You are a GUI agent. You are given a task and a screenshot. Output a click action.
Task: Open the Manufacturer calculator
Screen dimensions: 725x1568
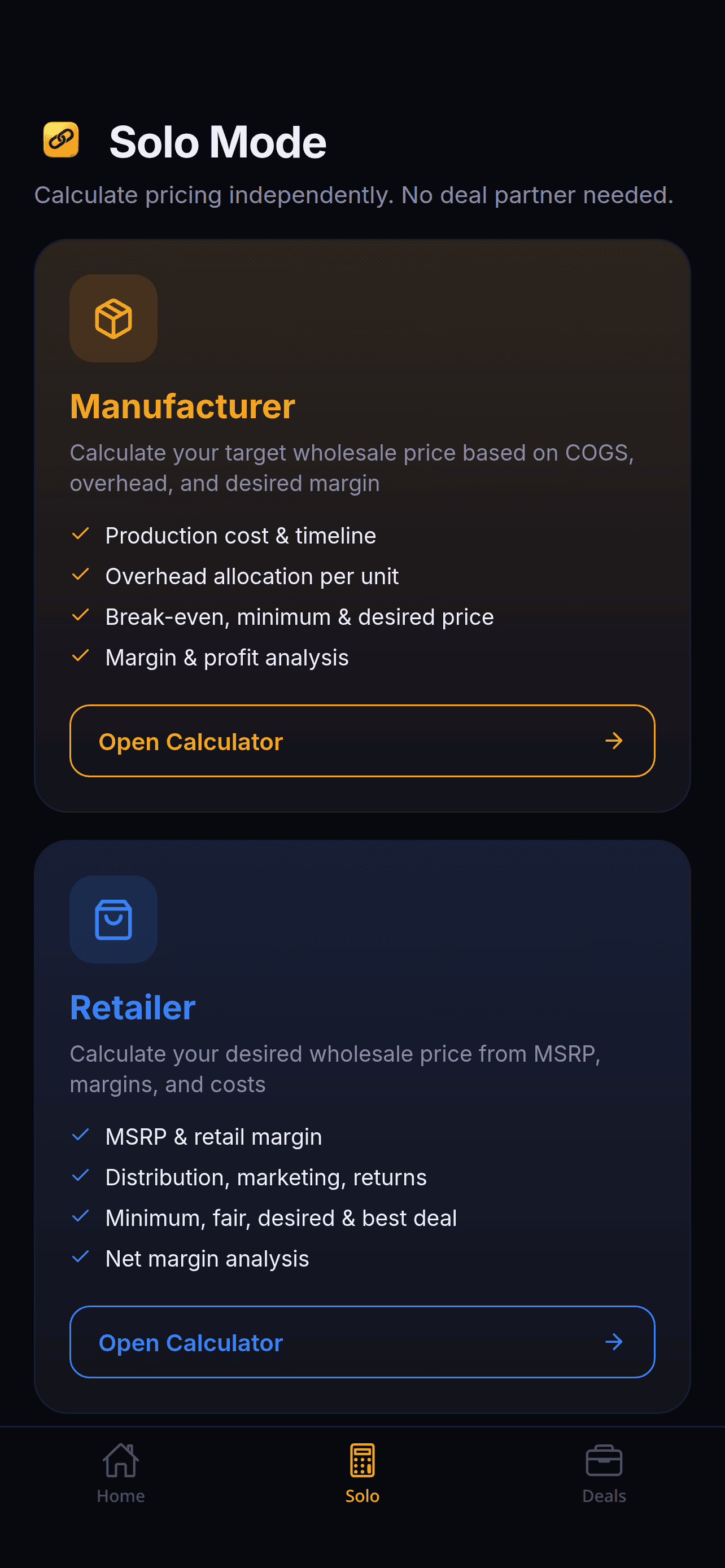coord(362,741)
